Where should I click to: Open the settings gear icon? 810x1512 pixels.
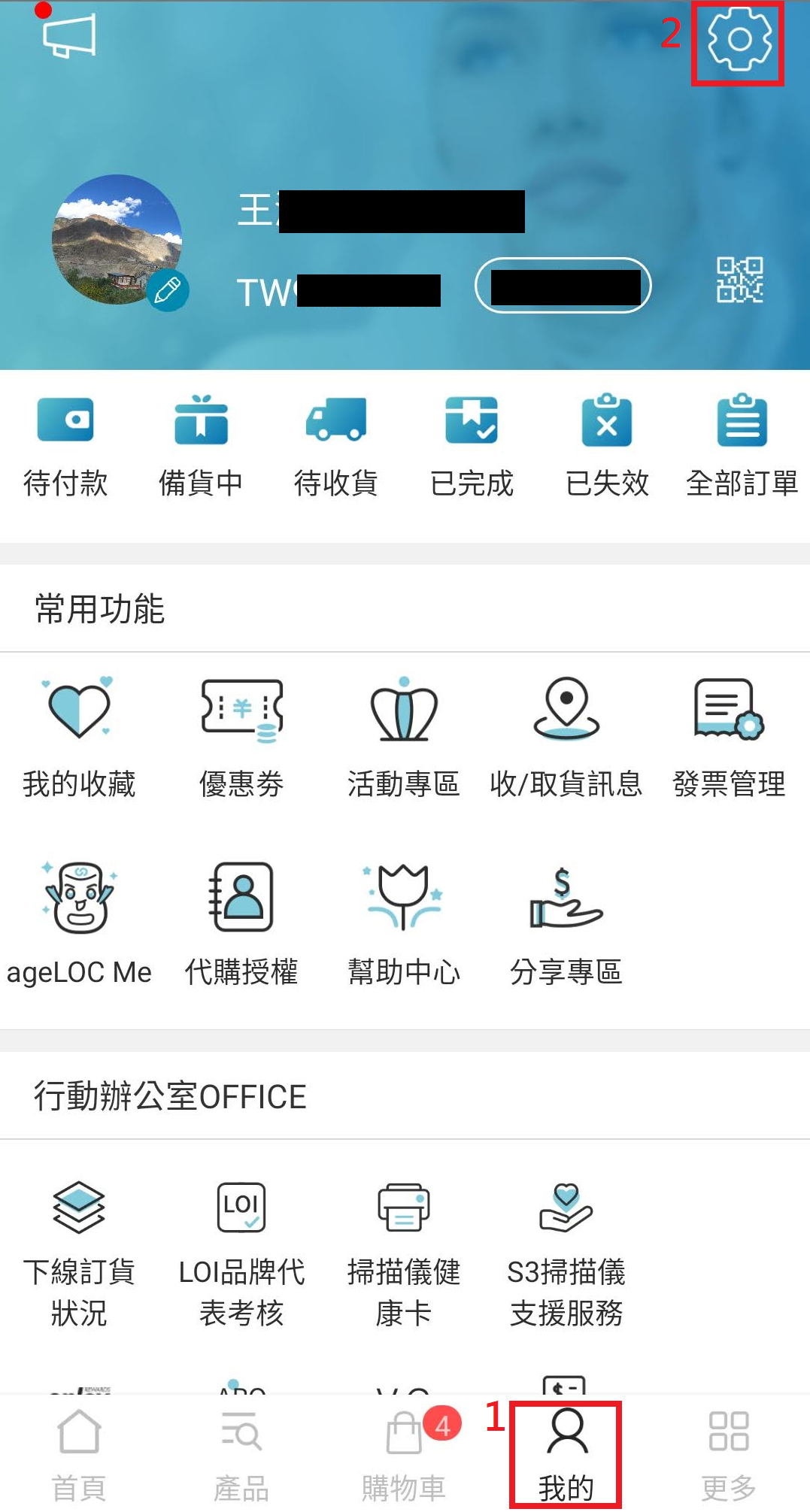[739, 40]
